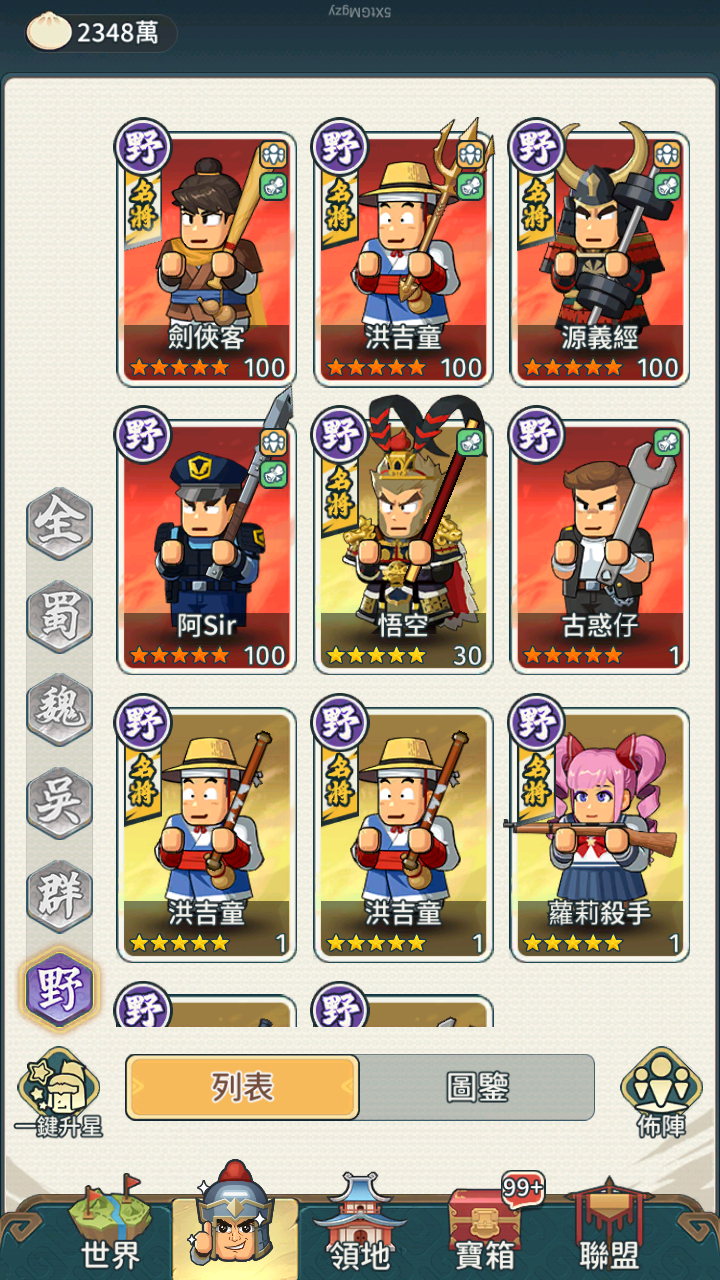720x1280 pixels.
Task: Show all heroes with 全 filter
Action: [x=59, y=522]
